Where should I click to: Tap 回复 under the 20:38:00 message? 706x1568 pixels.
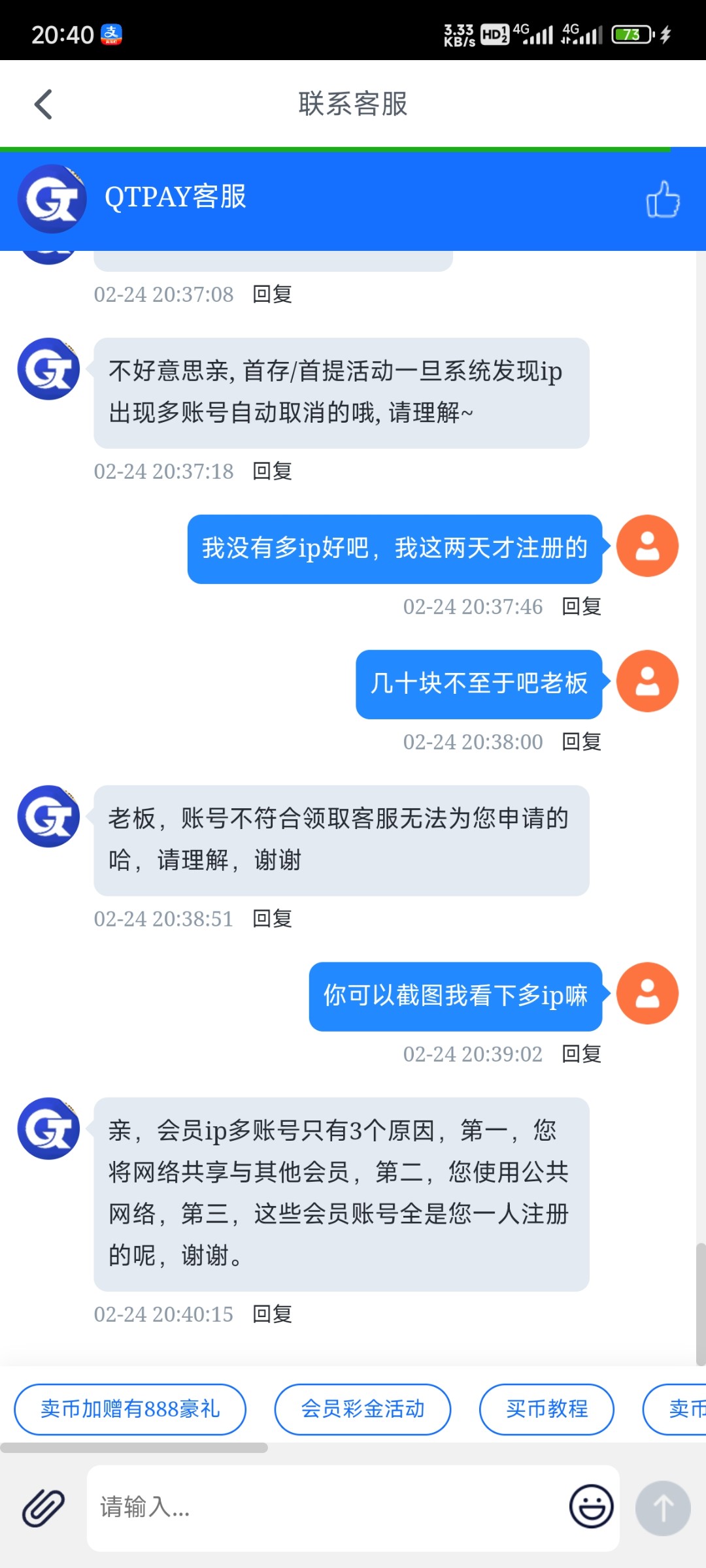click(581, 742)
